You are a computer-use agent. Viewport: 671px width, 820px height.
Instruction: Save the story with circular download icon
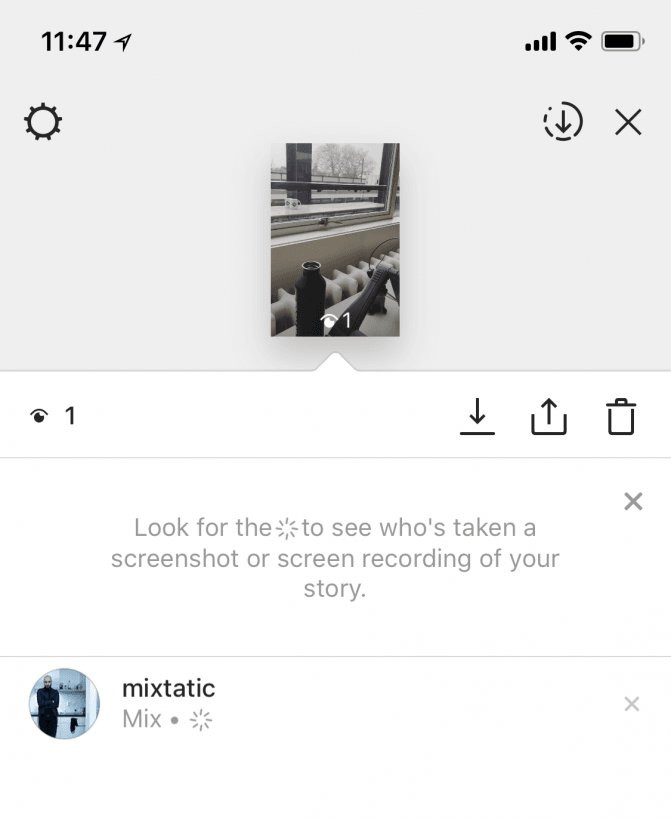563,122
